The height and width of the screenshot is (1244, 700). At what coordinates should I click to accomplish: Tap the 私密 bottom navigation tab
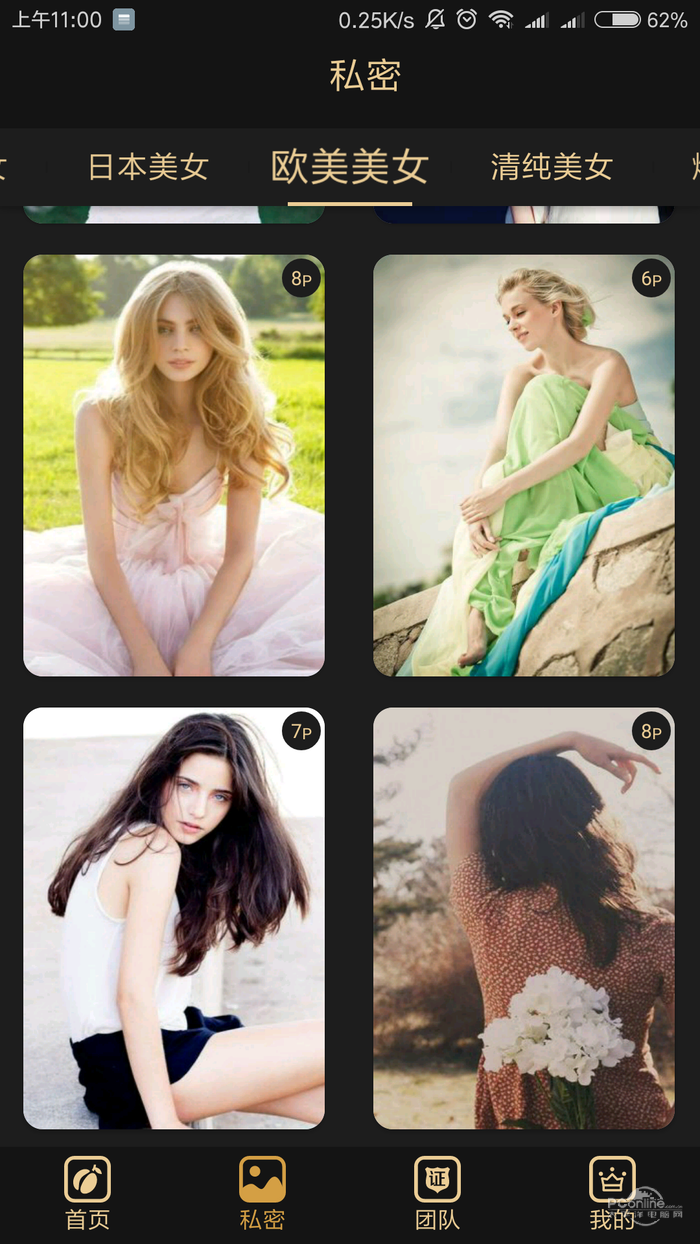pyautogui.click(x=262, y=1193)
